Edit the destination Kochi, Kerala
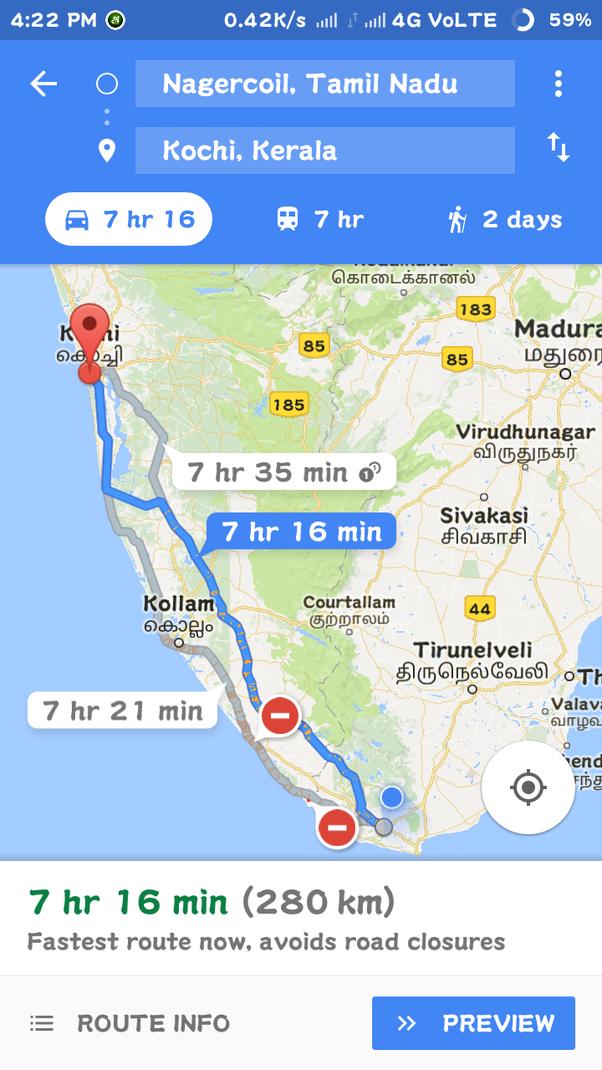The image size is (602, 1070). click(325, 150)
